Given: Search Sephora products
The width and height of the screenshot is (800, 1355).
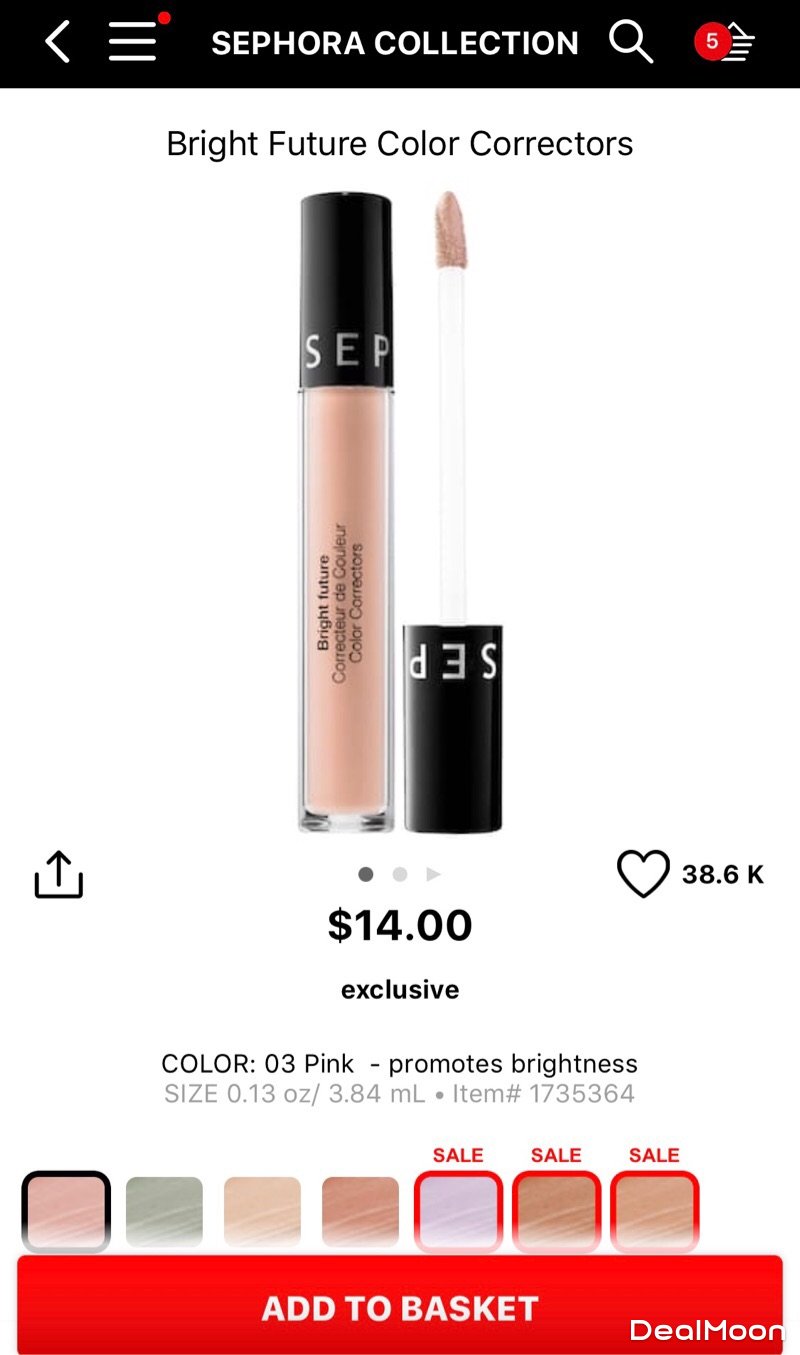Looking at the screenshot, I should (630, 42).
